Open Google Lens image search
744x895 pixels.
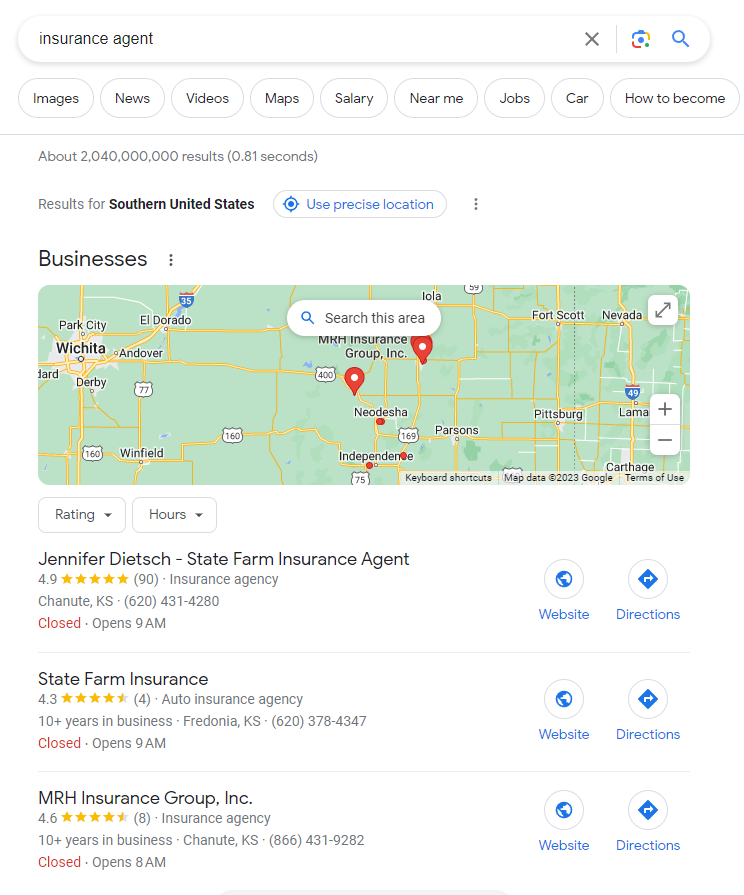640,38
